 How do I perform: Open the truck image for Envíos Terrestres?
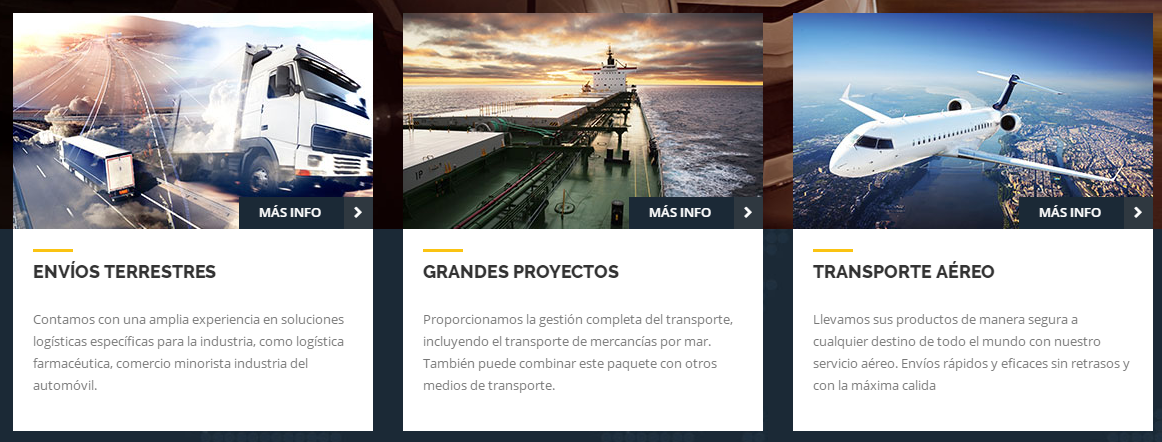click(192, 110)
